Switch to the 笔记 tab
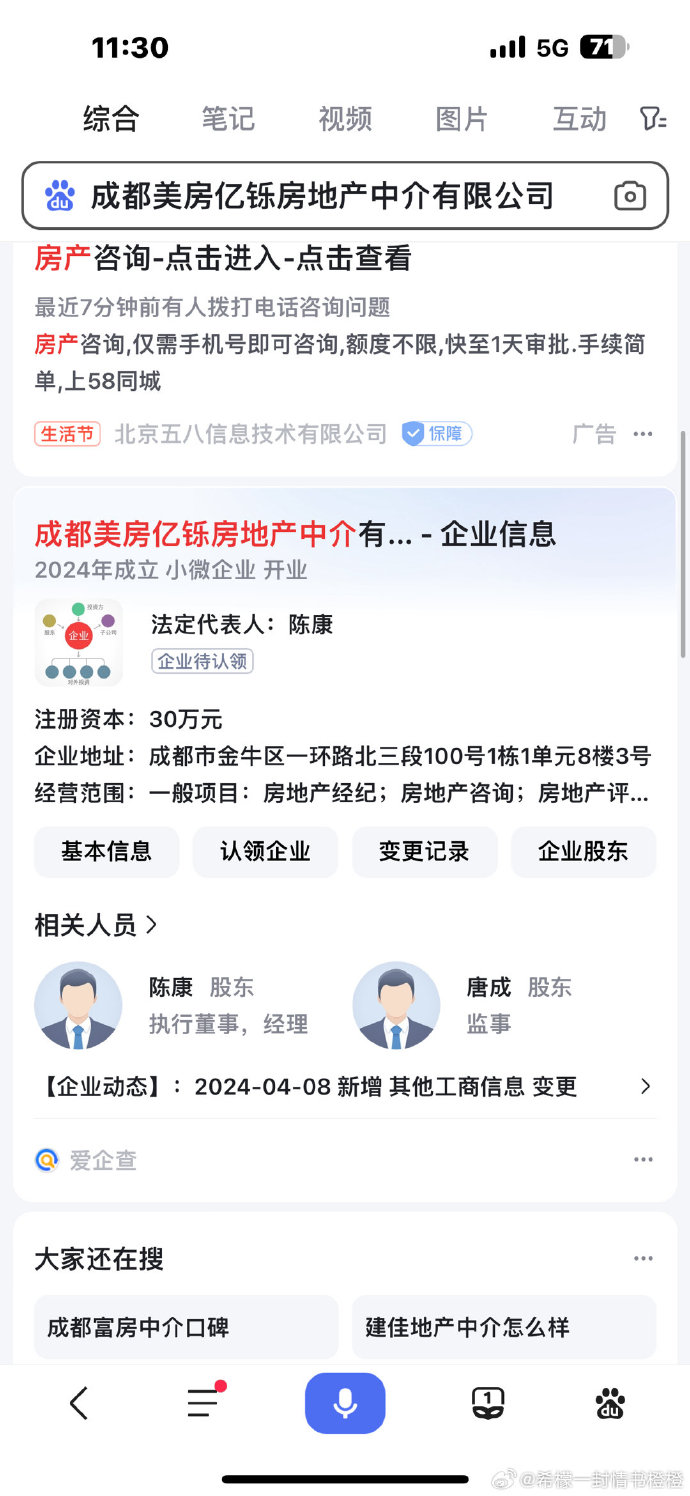The width and height of the screenshot is (690, 1496). (228, 119)
